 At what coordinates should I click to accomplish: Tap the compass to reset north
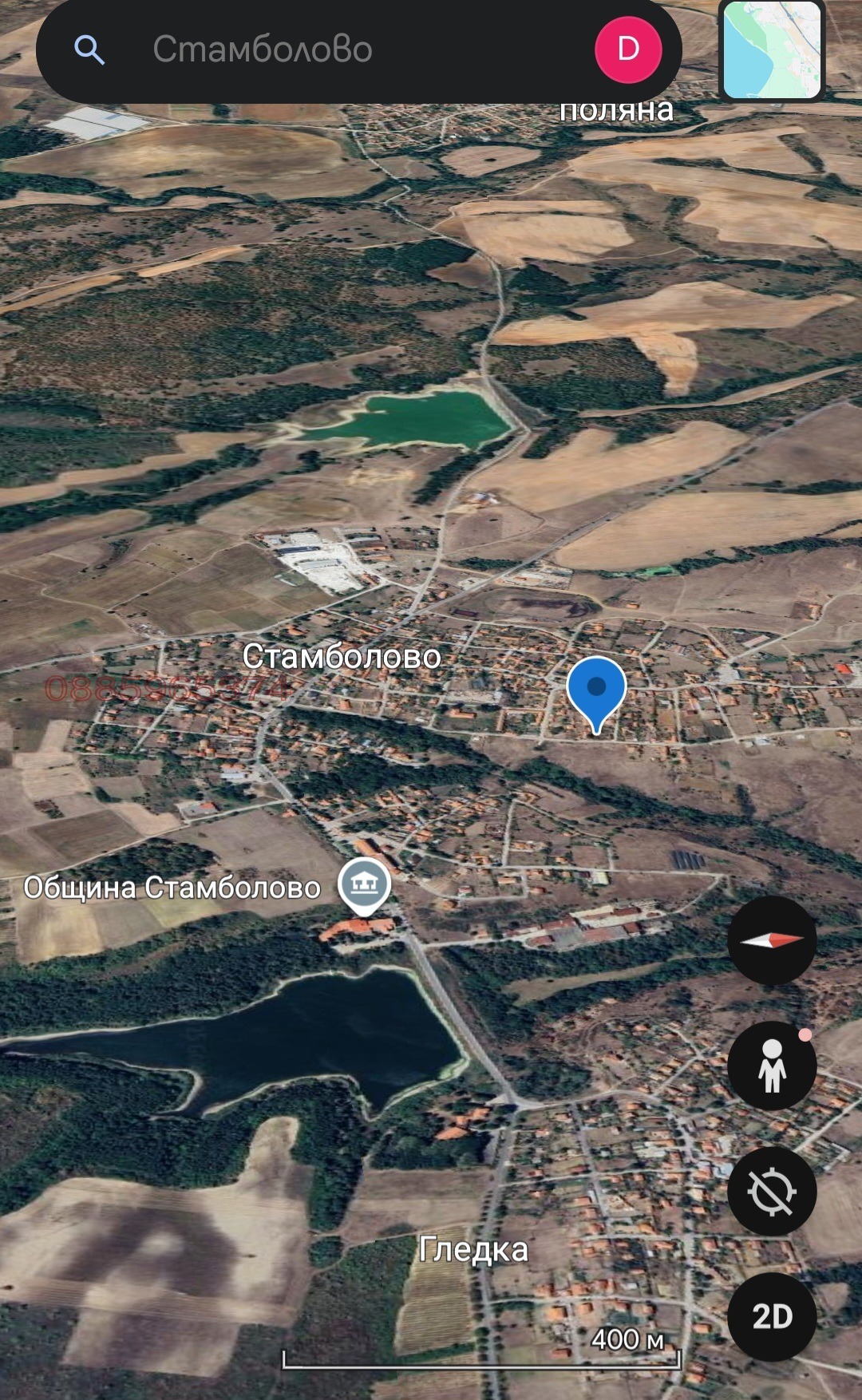tap(772, 942)
